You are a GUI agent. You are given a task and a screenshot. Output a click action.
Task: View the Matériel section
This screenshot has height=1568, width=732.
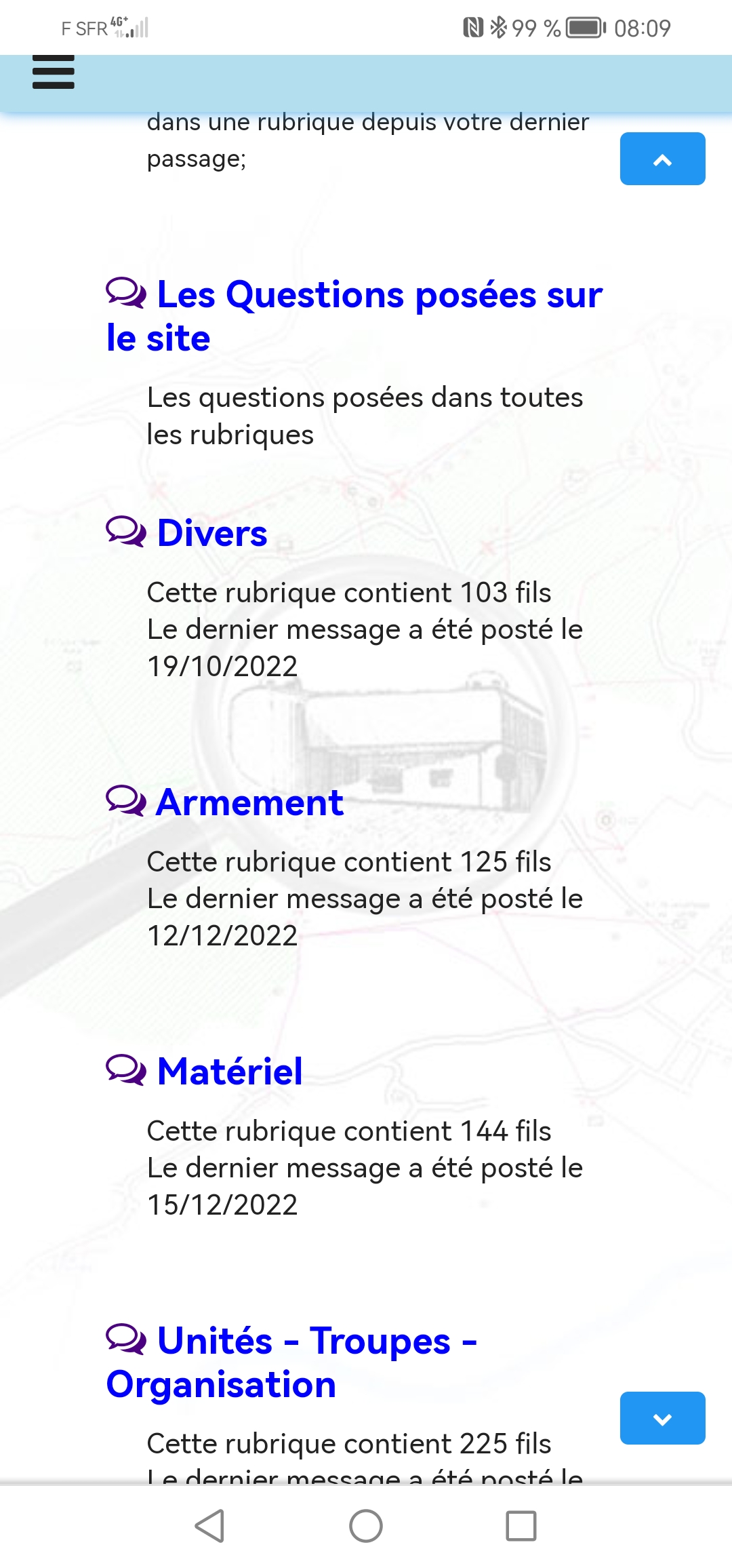[229, 1072]
